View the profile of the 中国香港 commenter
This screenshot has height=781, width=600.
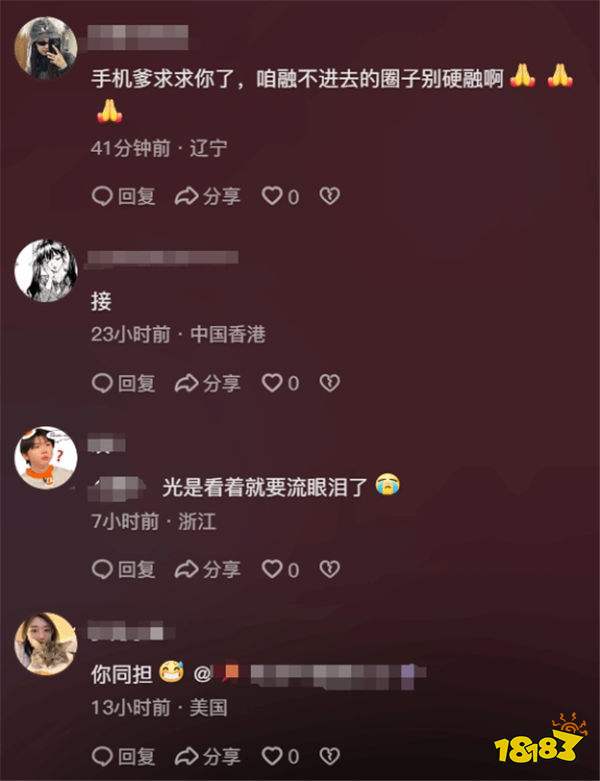(x=46, y=269)
